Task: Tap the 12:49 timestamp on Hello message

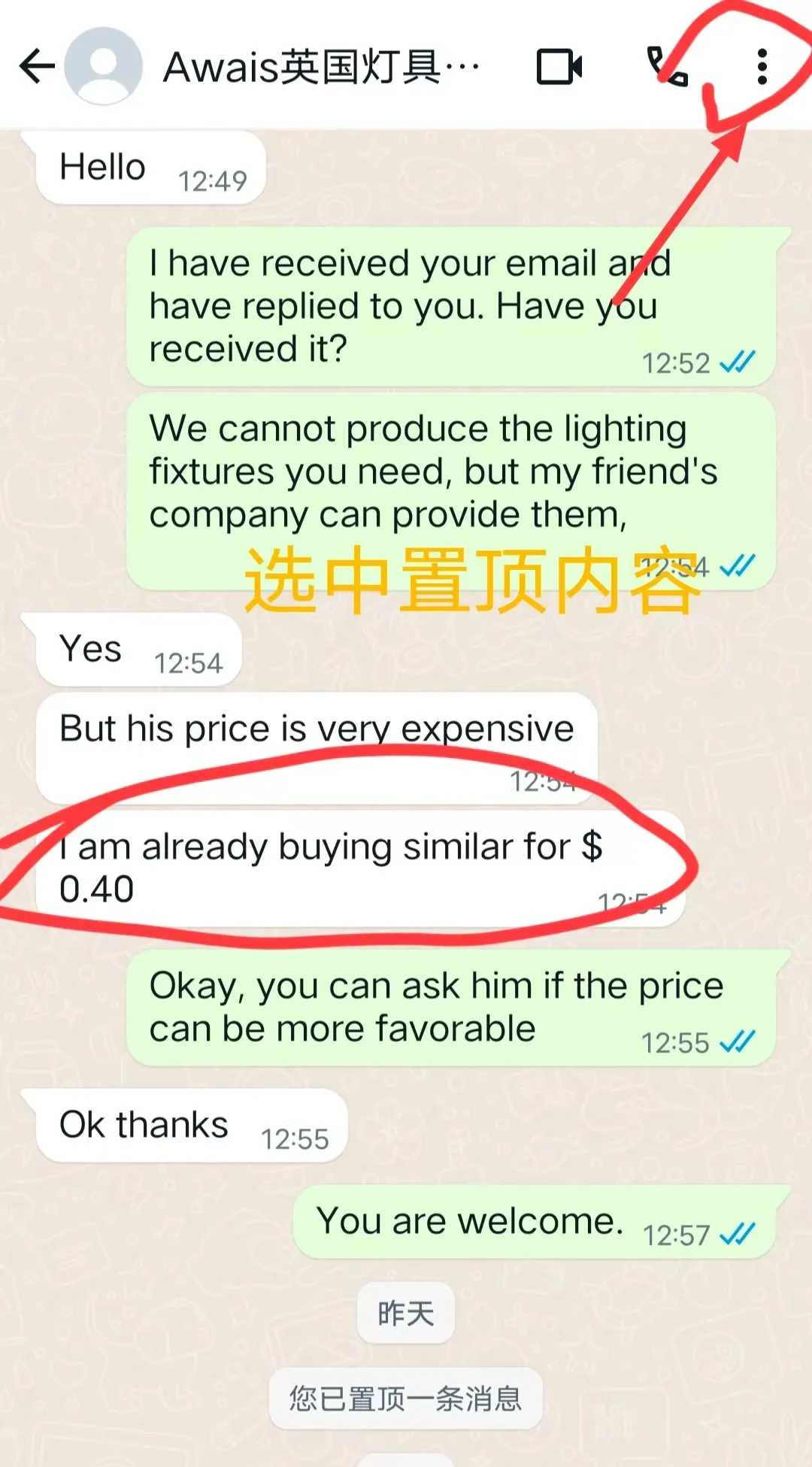Action: coord(211,180)
